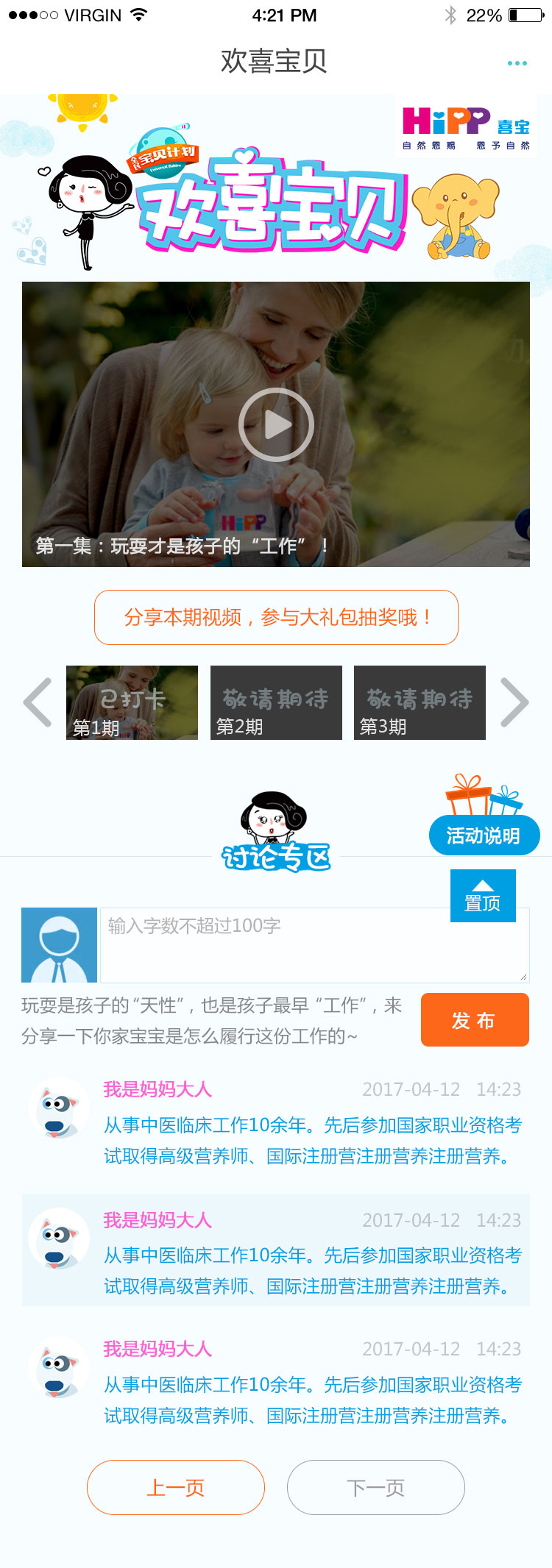The image size is (552, 1568).
Task: Open 活动说明 activity rules
Action: point(484,835)
